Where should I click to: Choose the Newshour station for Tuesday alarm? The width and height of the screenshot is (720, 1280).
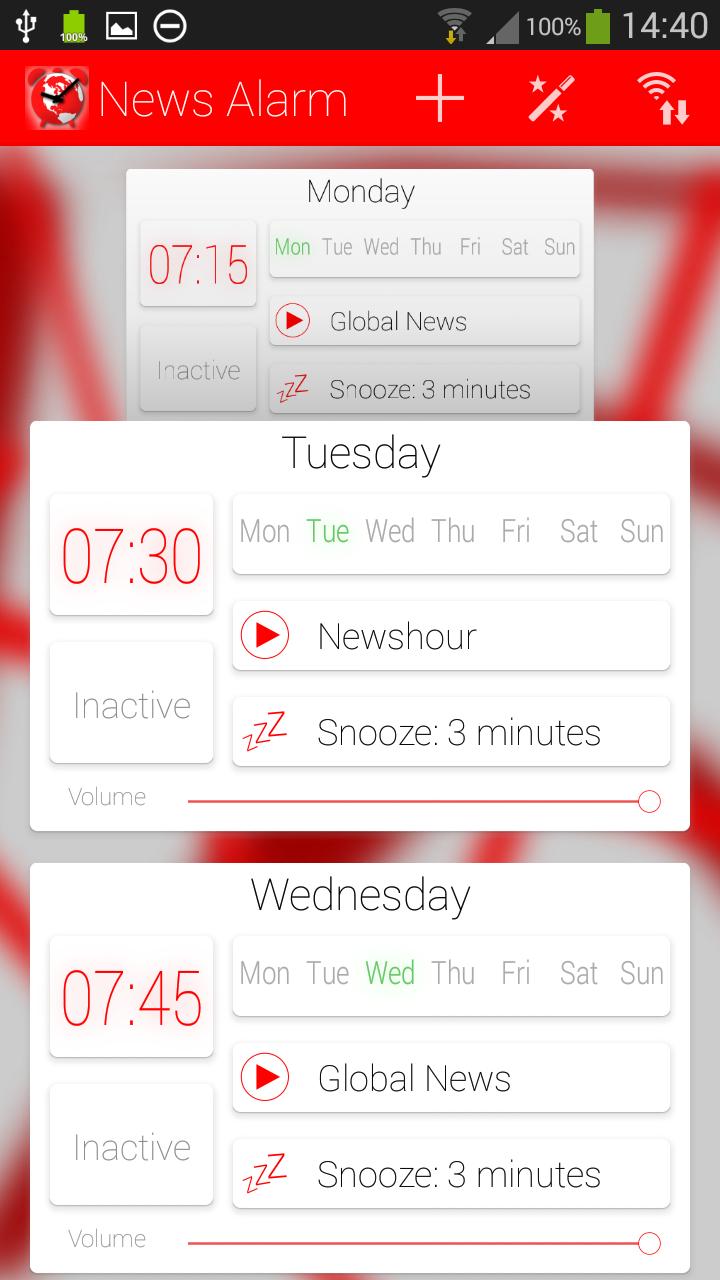(x=451, y=636)
